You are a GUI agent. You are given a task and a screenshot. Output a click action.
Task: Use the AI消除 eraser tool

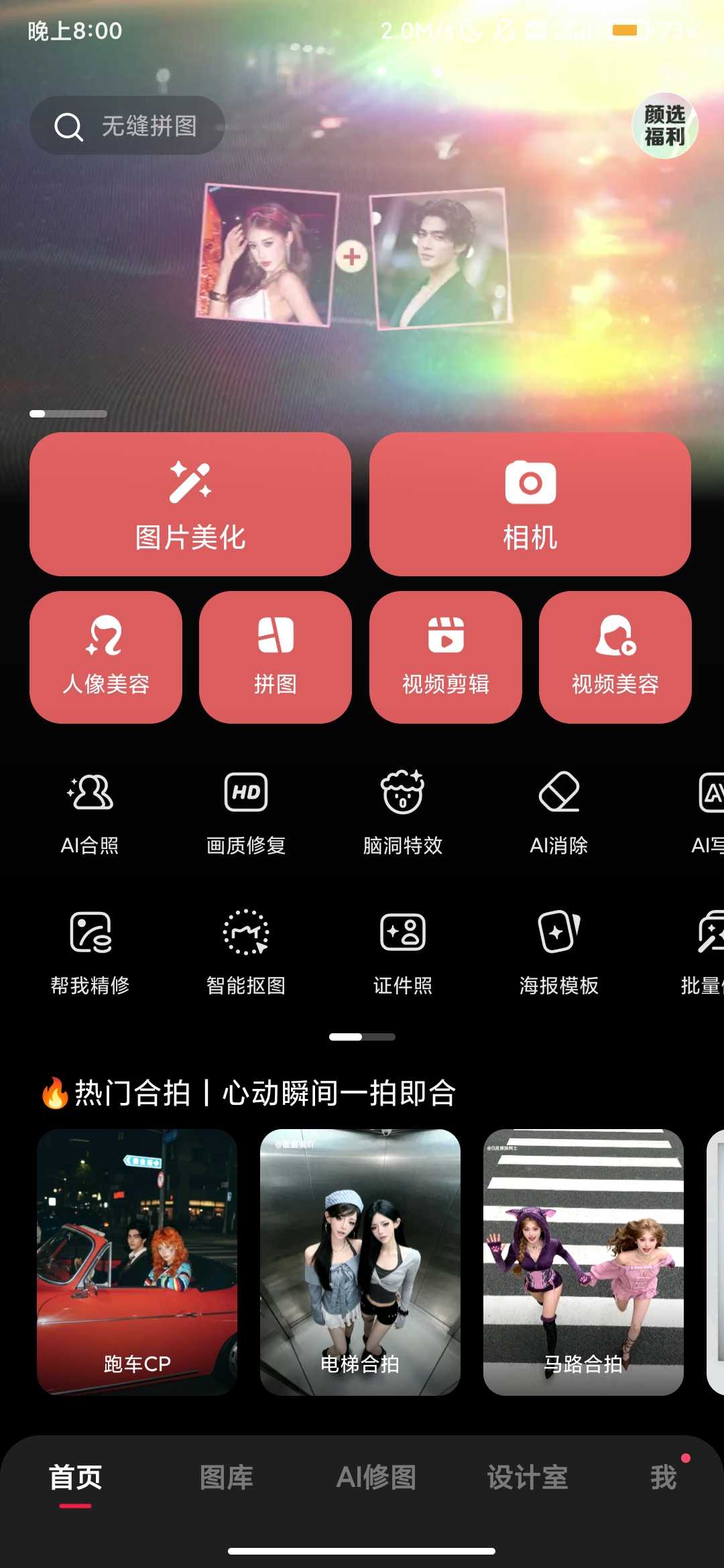558,812
